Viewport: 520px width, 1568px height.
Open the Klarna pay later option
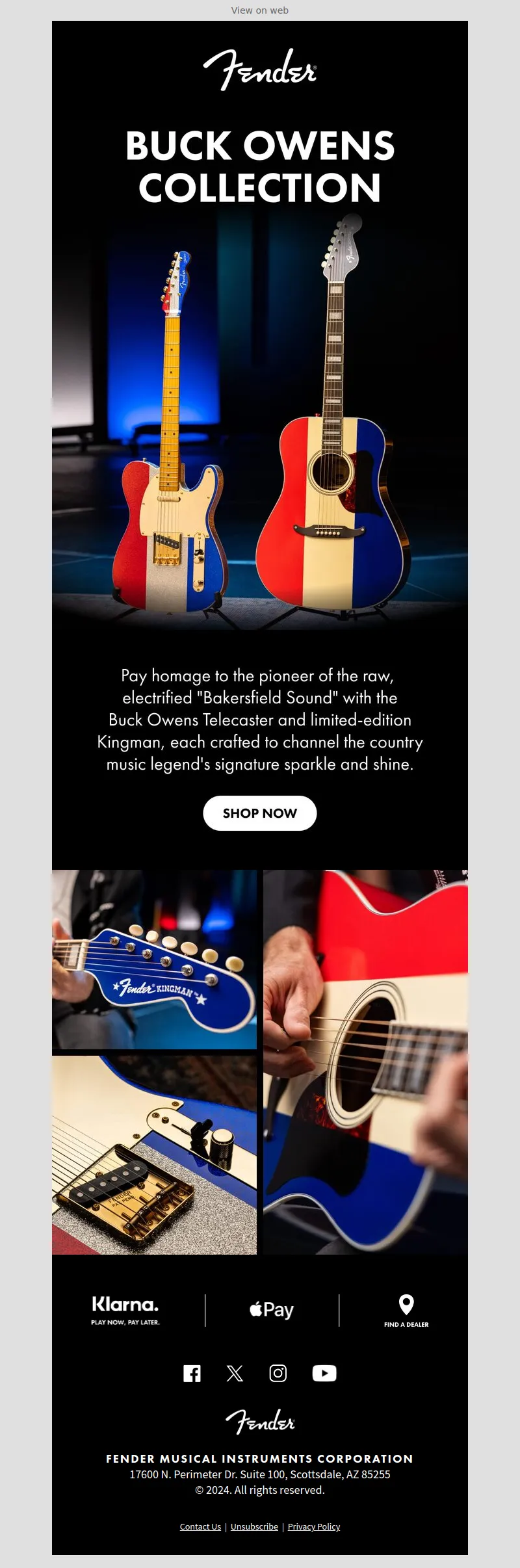click(x=125, y=1309)
